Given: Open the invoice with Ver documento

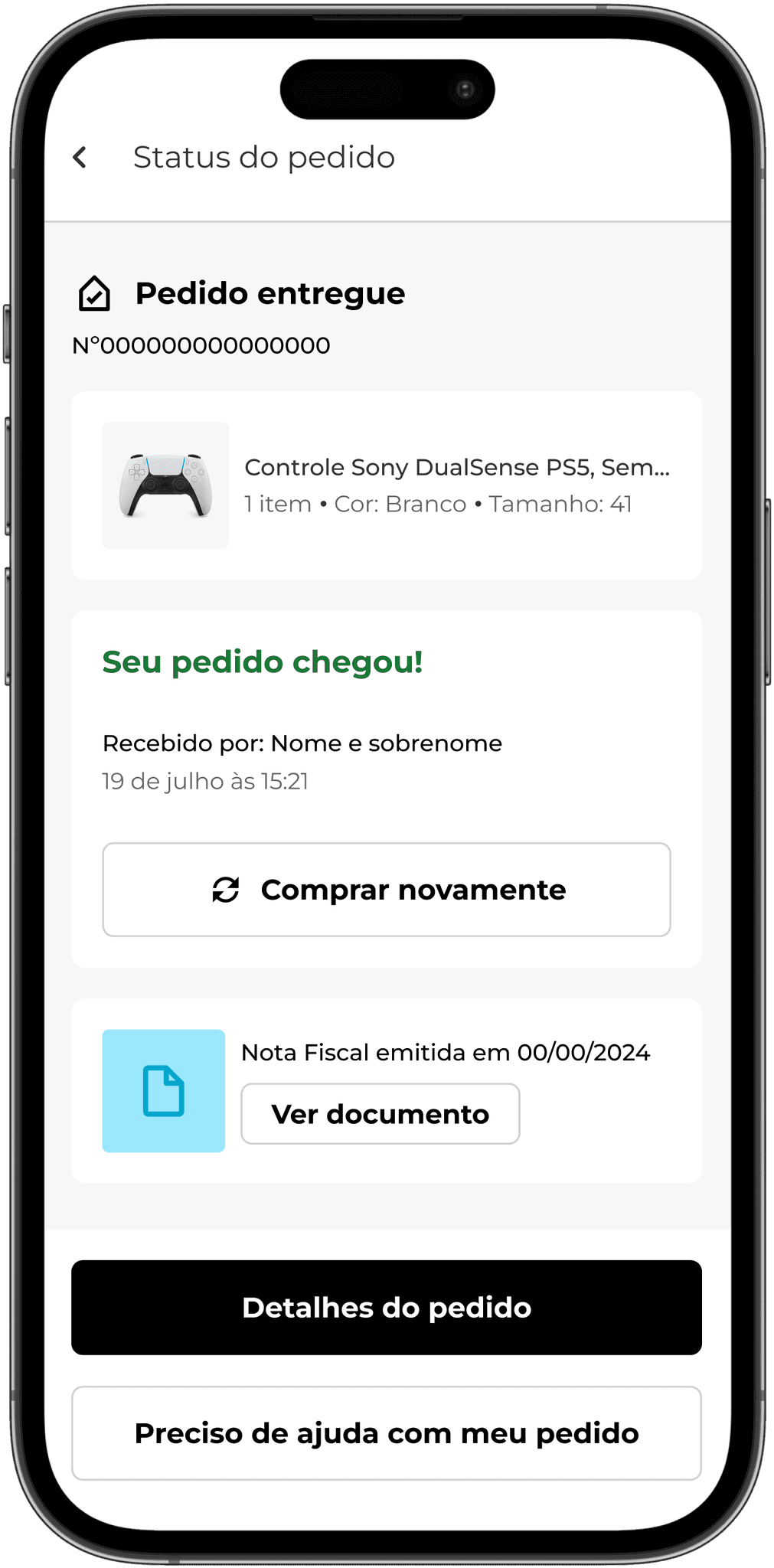Looking at the screenshot, I should click(380, 1114).
